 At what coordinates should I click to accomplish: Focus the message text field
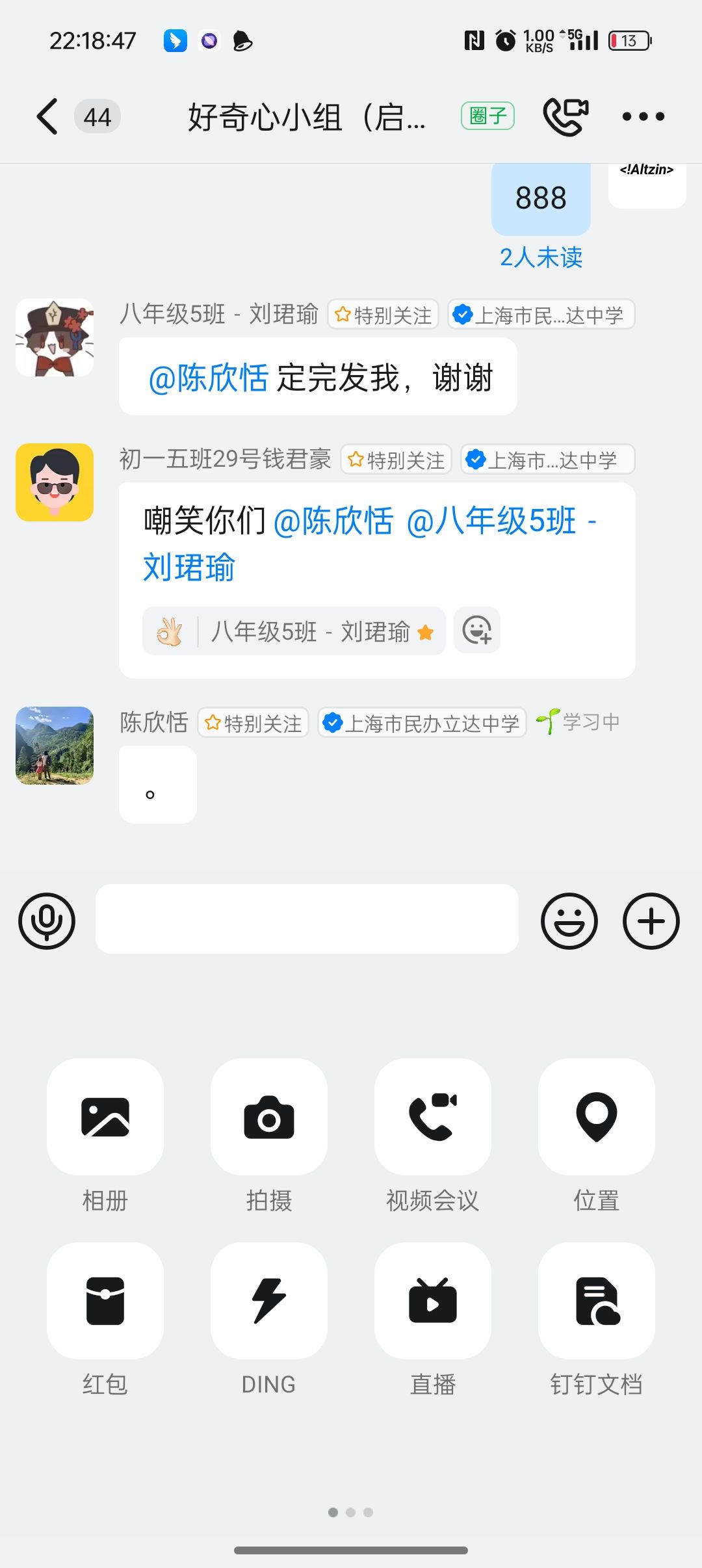pos(307,919)
